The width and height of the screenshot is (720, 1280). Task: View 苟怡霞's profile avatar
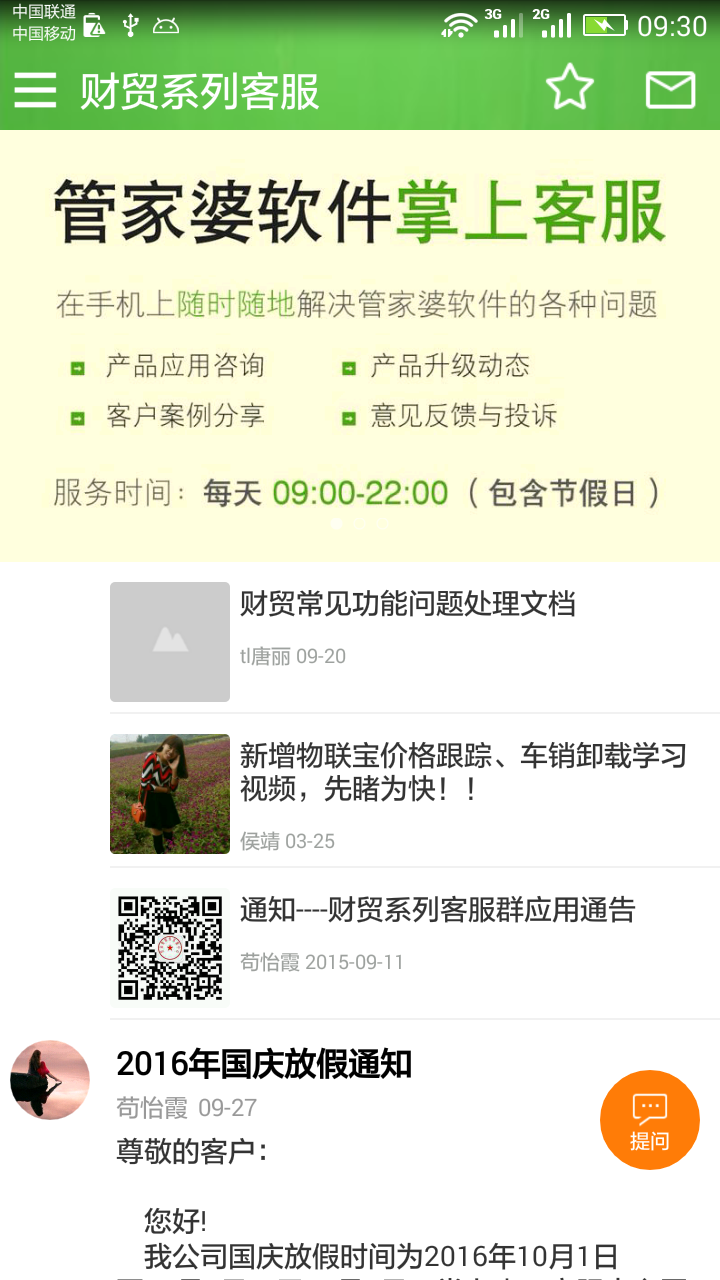[x=50, y=1080]
